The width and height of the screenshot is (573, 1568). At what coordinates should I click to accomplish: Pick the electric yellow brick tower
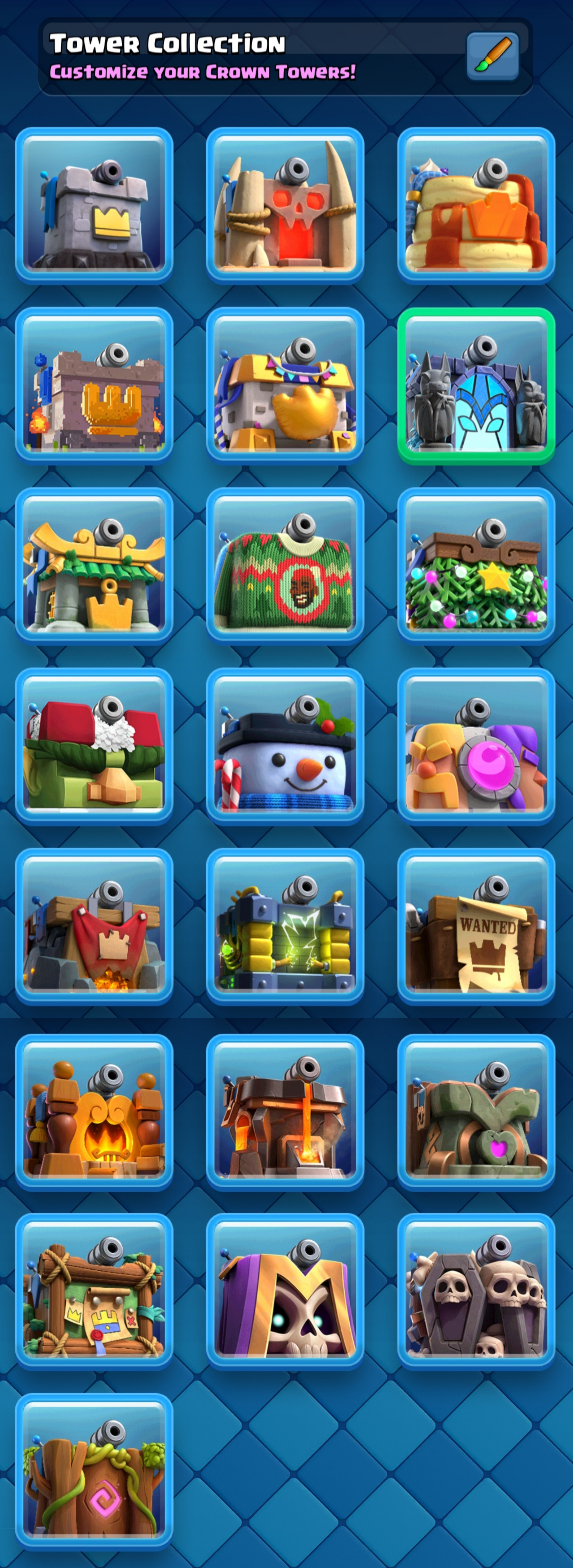tap(285, 926)
